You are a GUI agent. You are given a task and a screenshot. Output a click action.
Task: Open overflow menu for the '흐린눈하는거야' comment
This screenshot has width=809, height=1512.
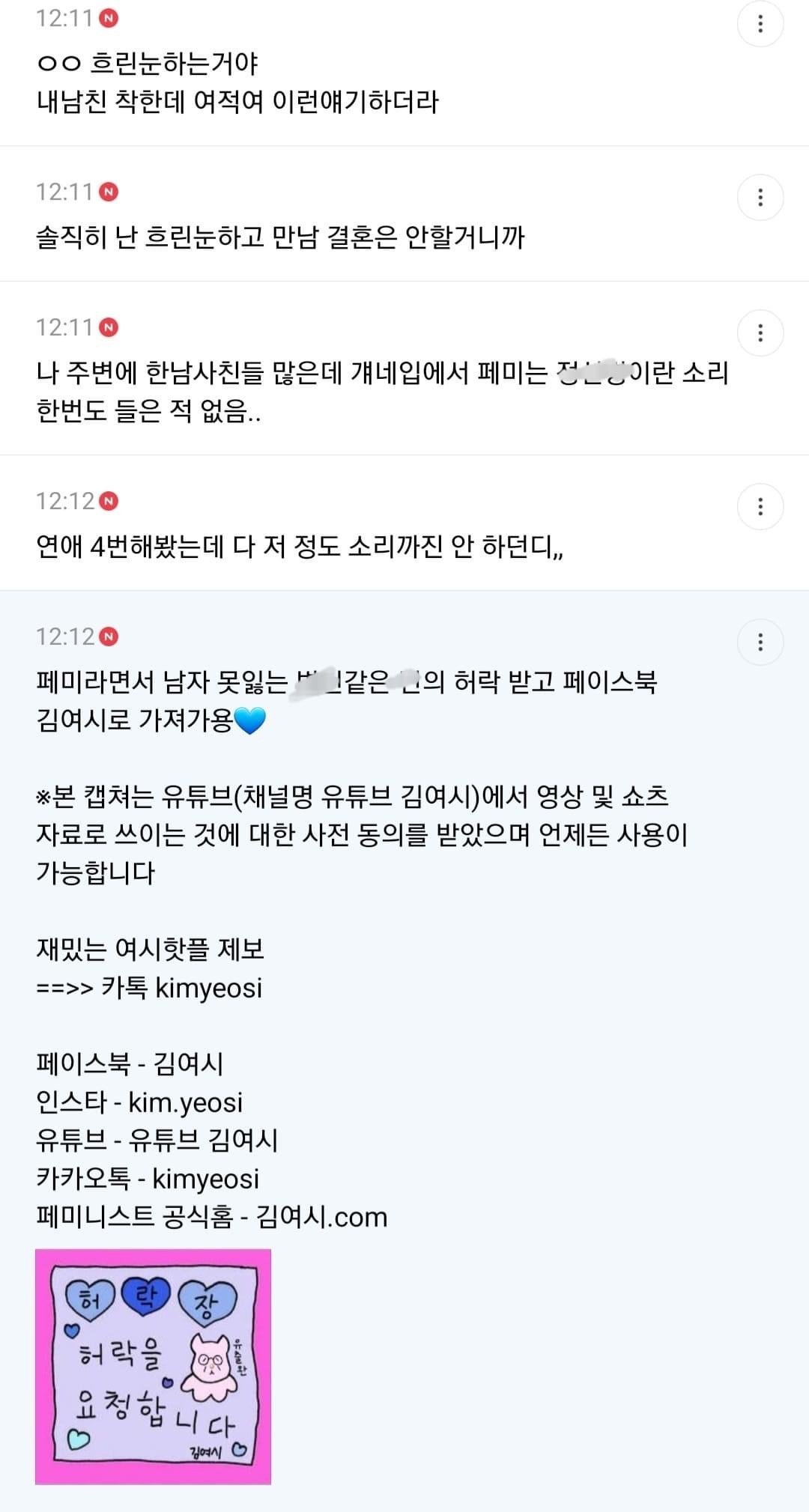[760, 24]
